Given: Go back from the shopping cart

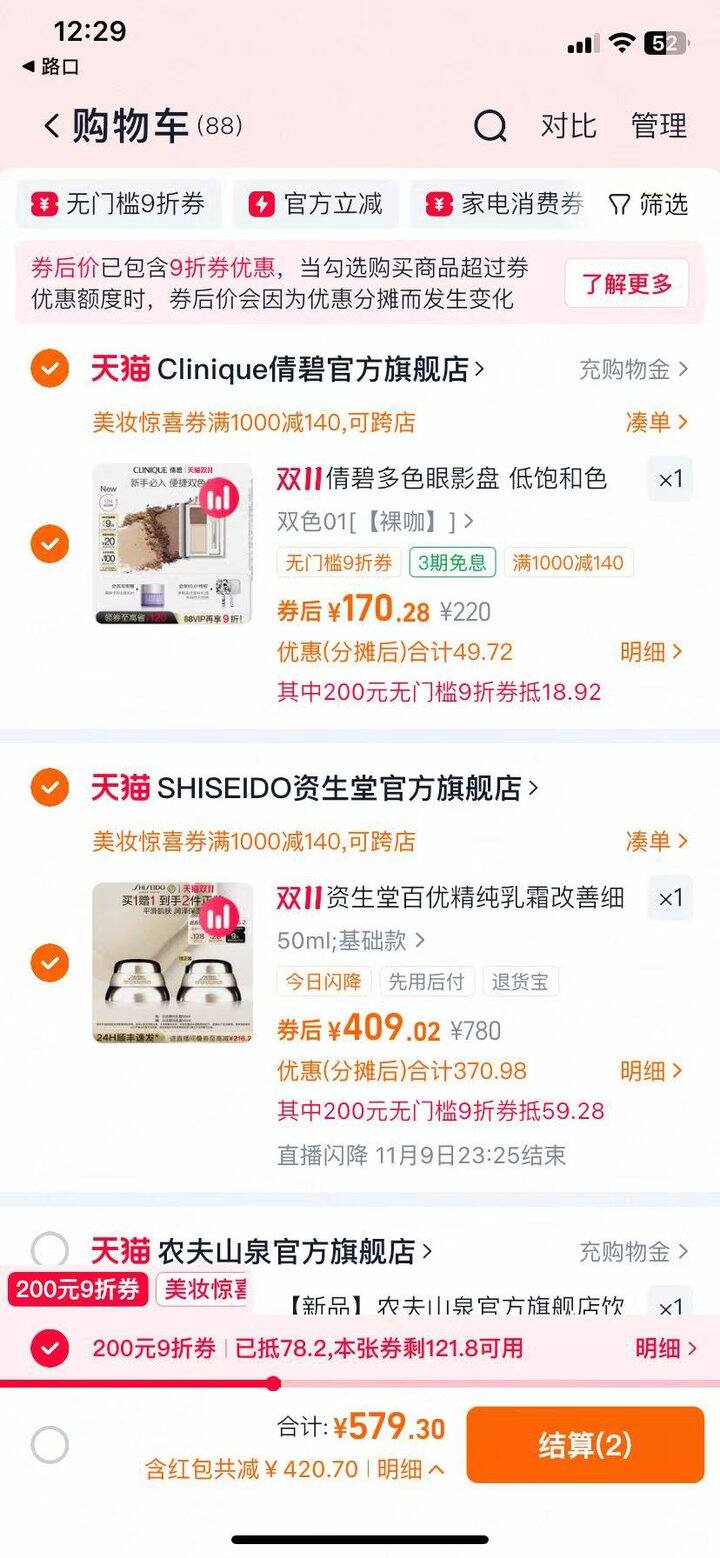Looking at the screenshot, I should pos(52,127).
